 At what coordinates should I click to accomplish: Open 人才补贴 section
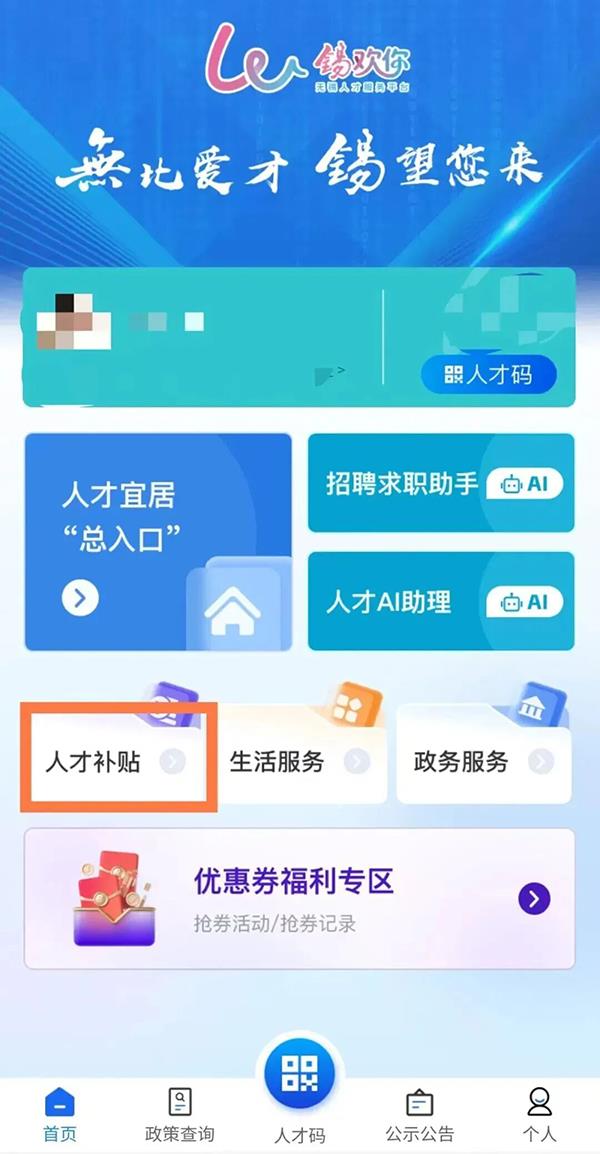click(x=114, y=761)
